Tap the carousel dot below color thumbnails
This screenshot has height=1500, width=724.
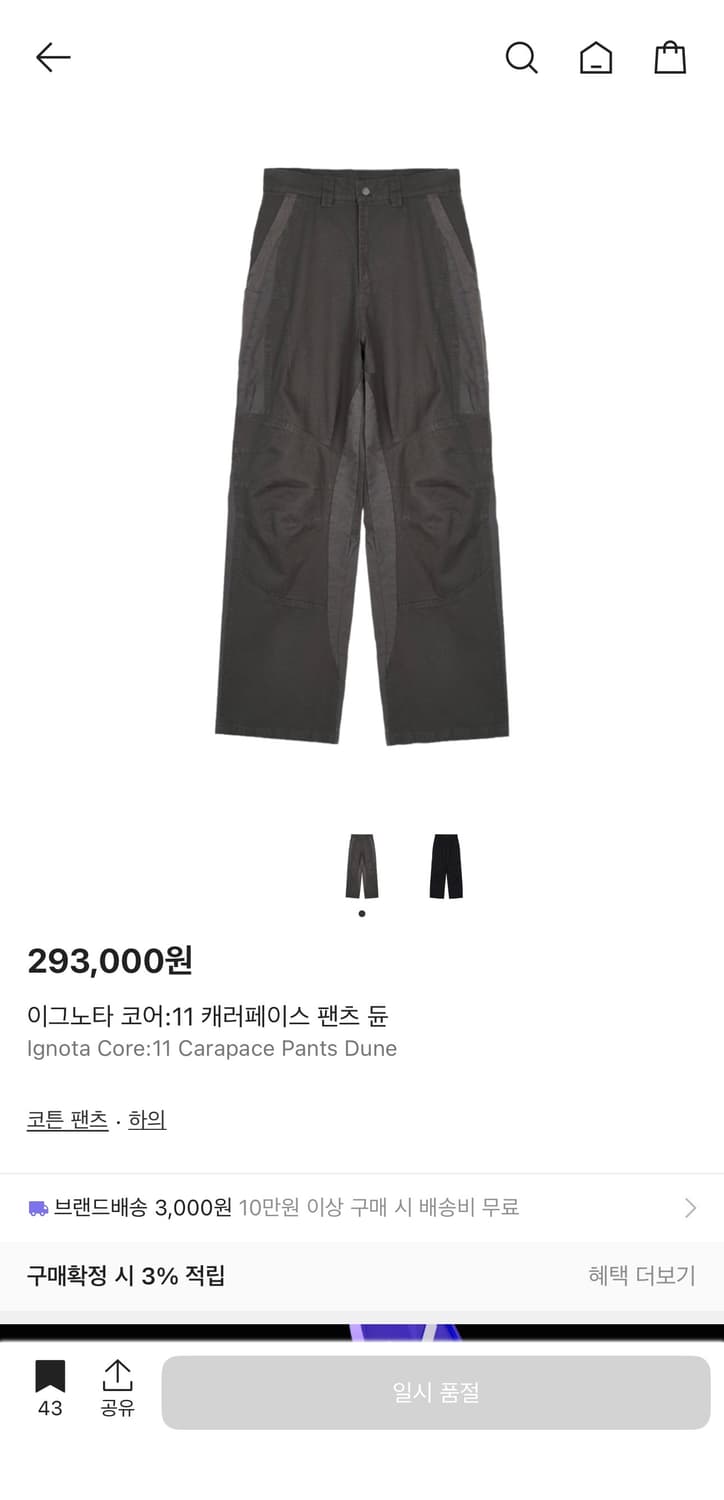coord(362,913)
